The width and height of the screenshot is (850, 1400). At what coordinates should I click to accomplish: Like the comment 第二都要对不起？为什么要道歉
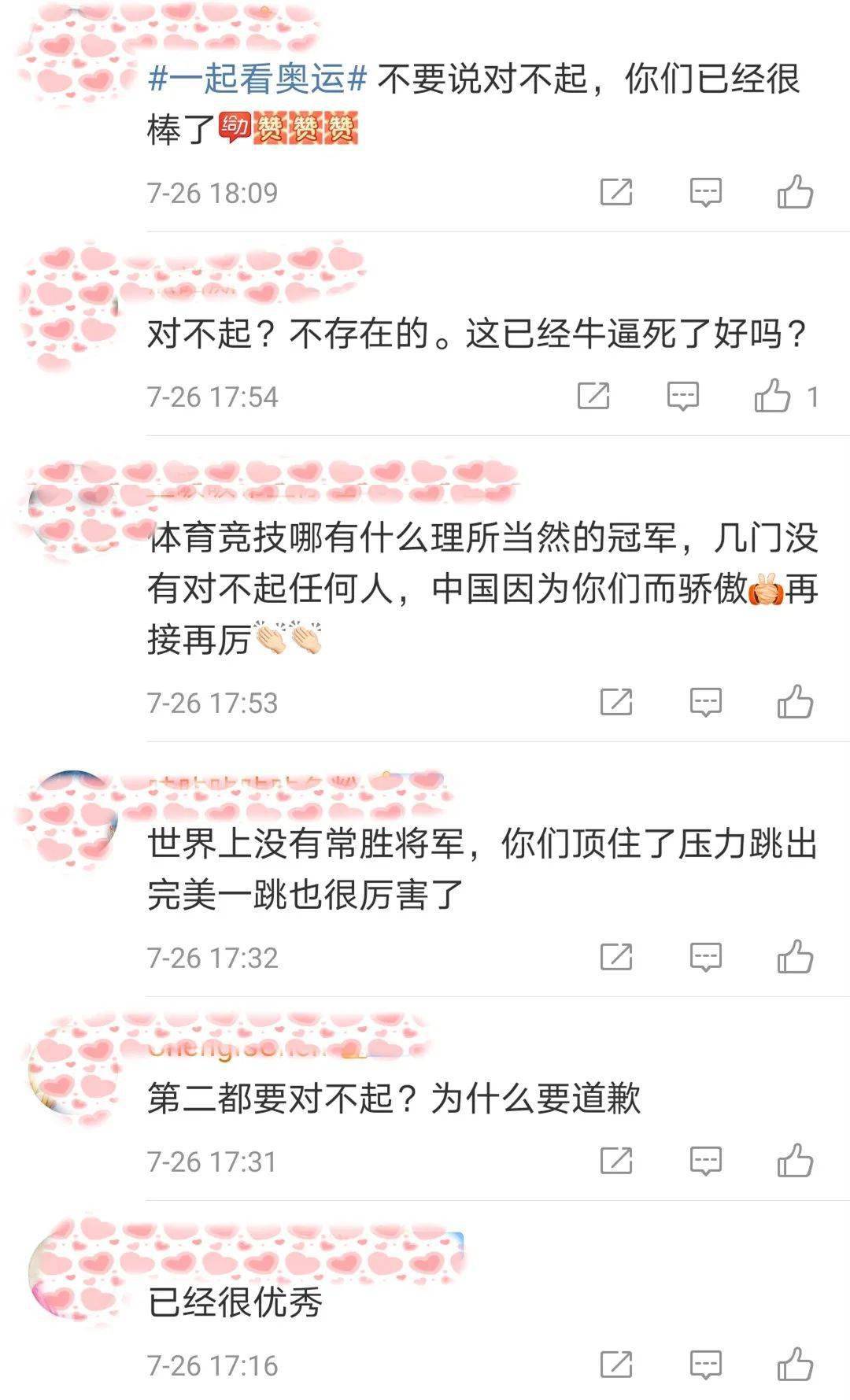[x=795, y=1160]
